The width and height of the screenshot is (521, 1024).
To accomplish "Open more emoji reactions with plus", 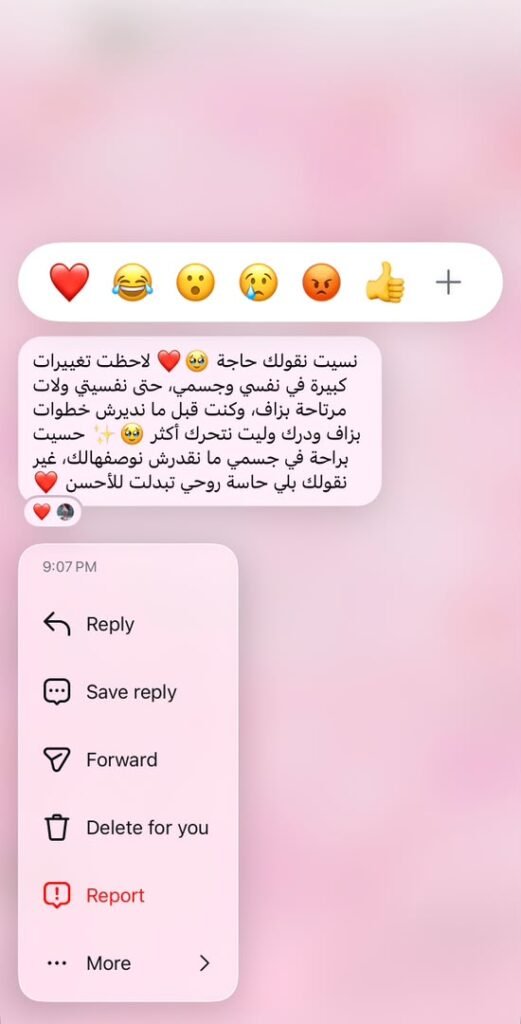I will tap(448, 282).
